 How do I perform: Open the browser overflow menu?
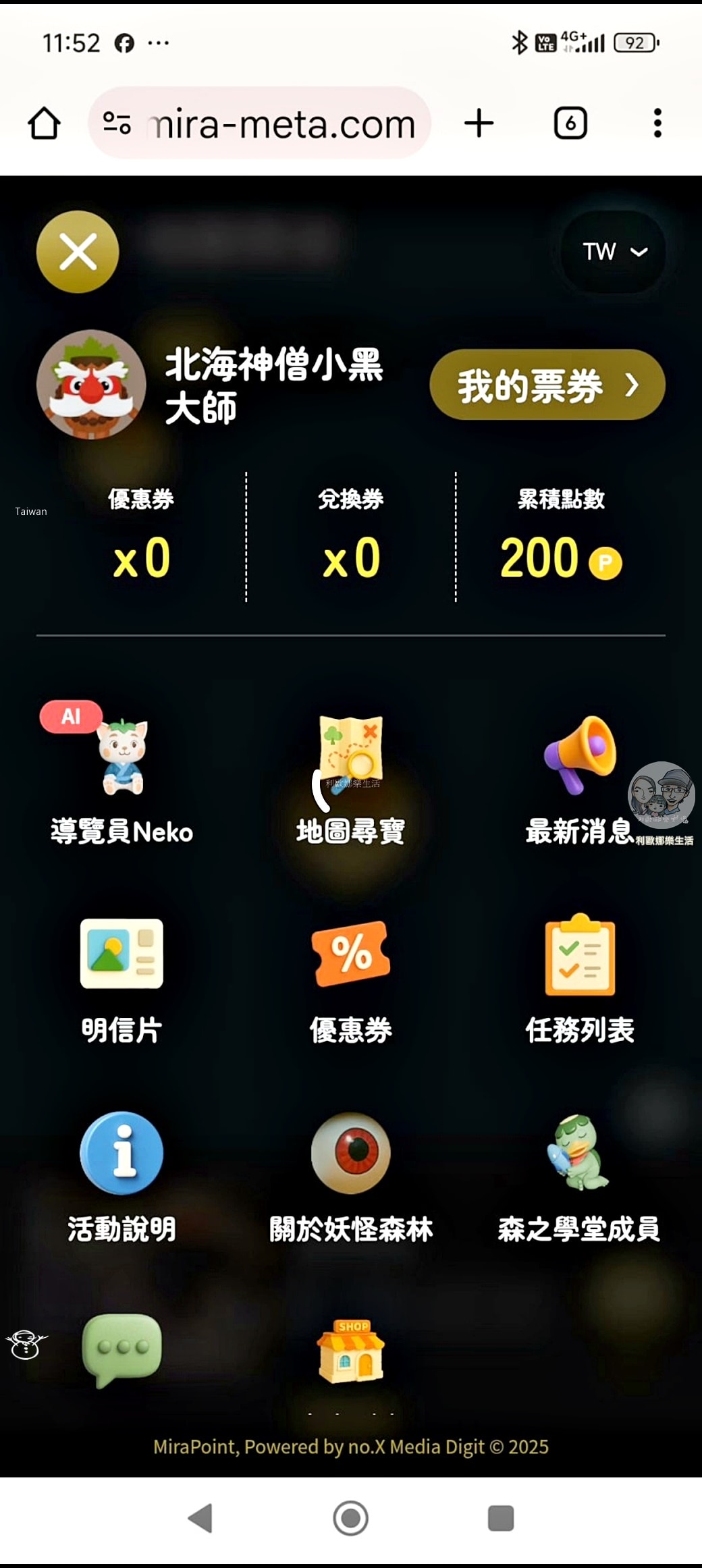[x=657, y=124]
